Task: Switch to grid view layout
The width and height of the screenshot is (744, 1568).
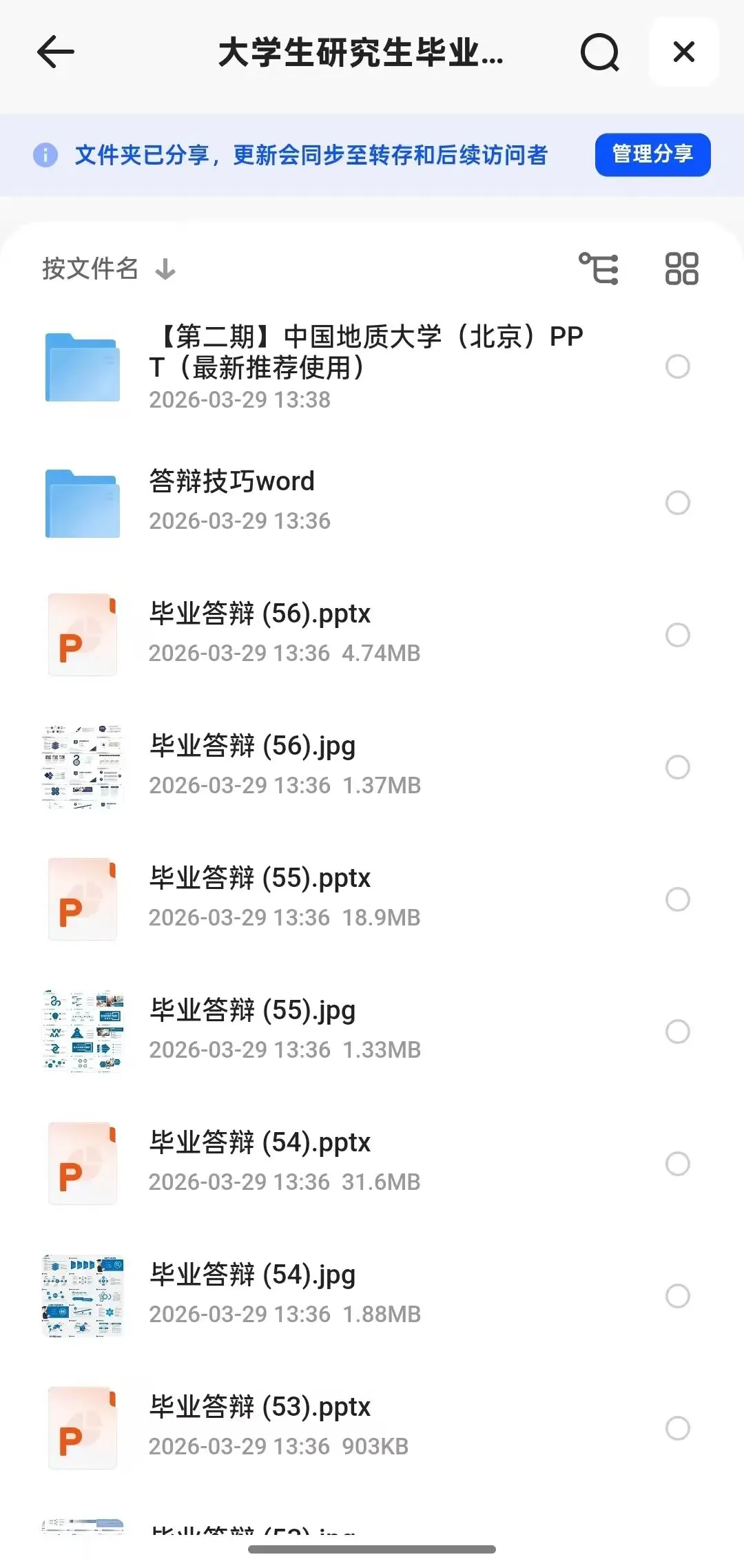Action: click(681, 269)
